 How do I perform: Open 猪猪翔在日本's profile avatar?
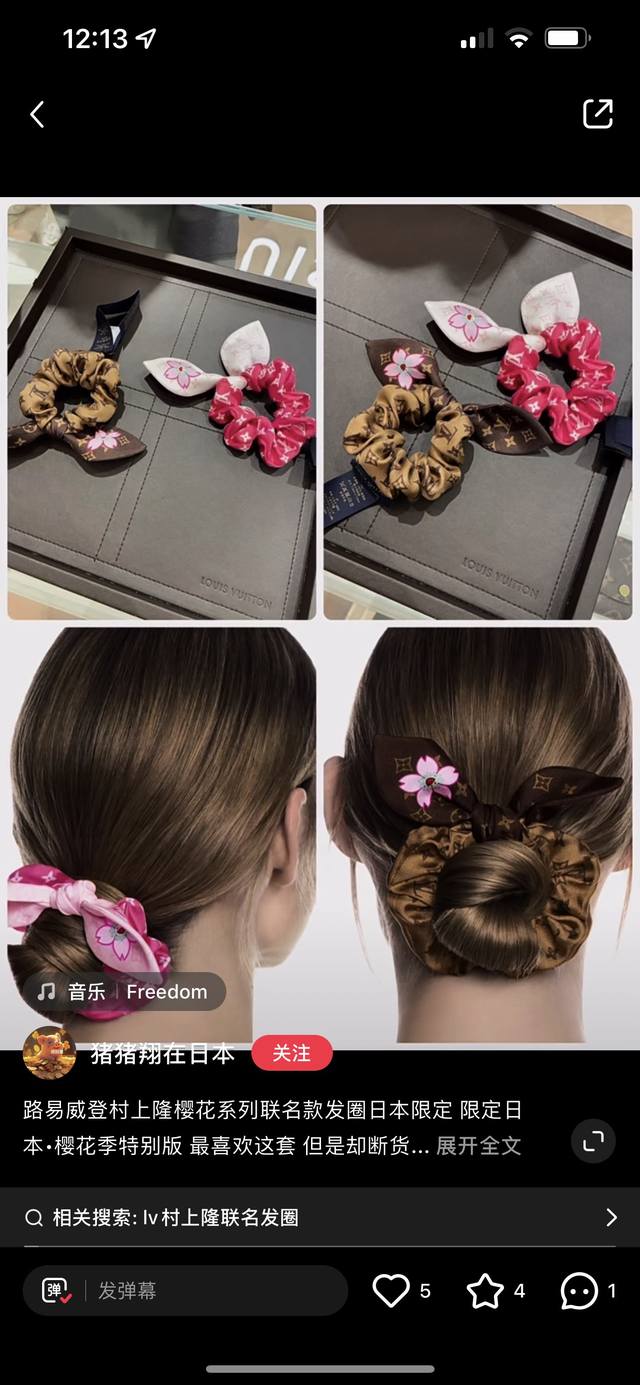(49, 1053)
